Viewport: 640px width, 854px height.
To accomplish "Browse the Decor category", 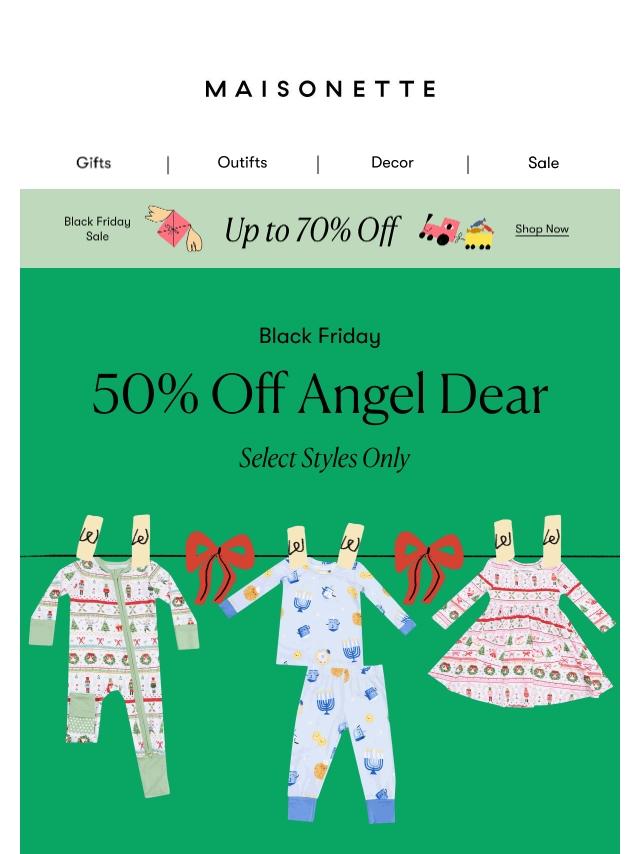I will pyautogui.click(x=392, y=162).
